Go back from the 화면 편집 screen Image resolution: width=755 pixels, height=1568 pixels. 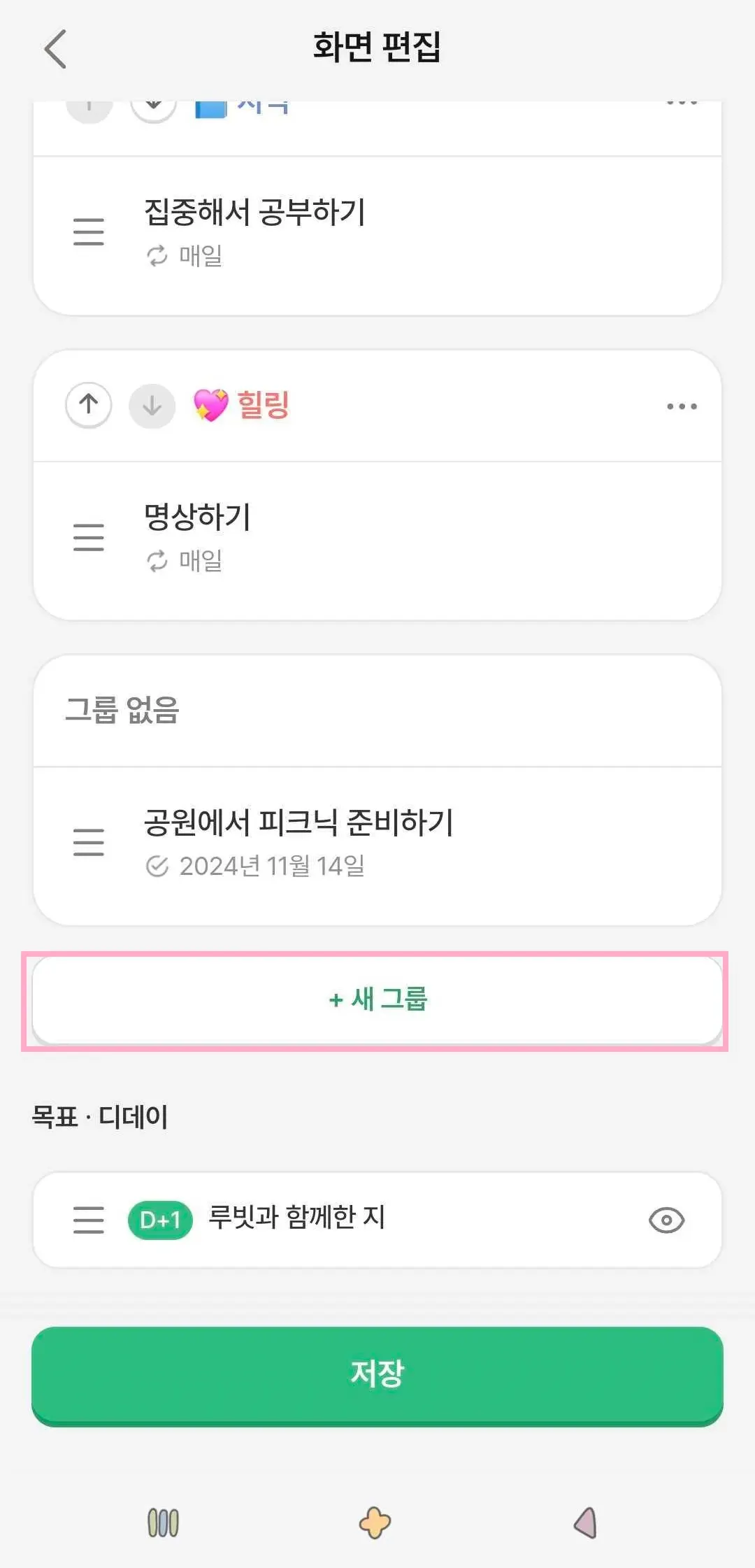point(55,49)
